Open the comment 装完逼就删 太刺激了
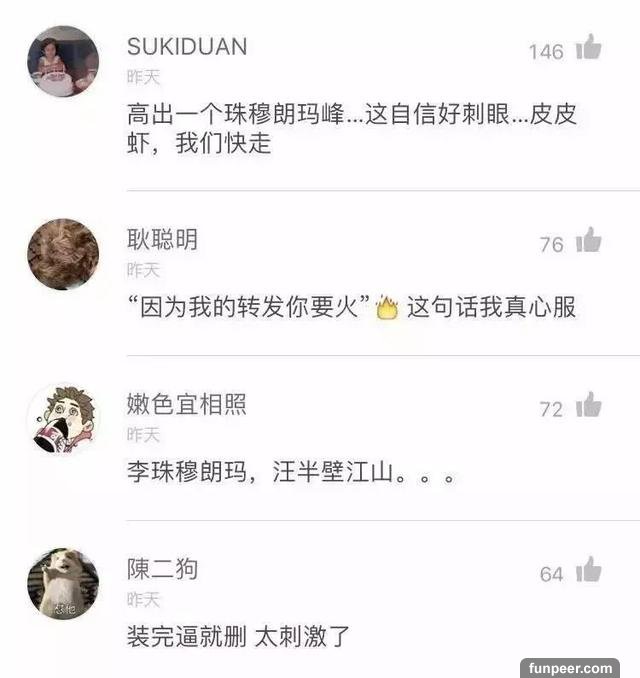Viewport: 640px width, 678px height. (x=238, y=636)
